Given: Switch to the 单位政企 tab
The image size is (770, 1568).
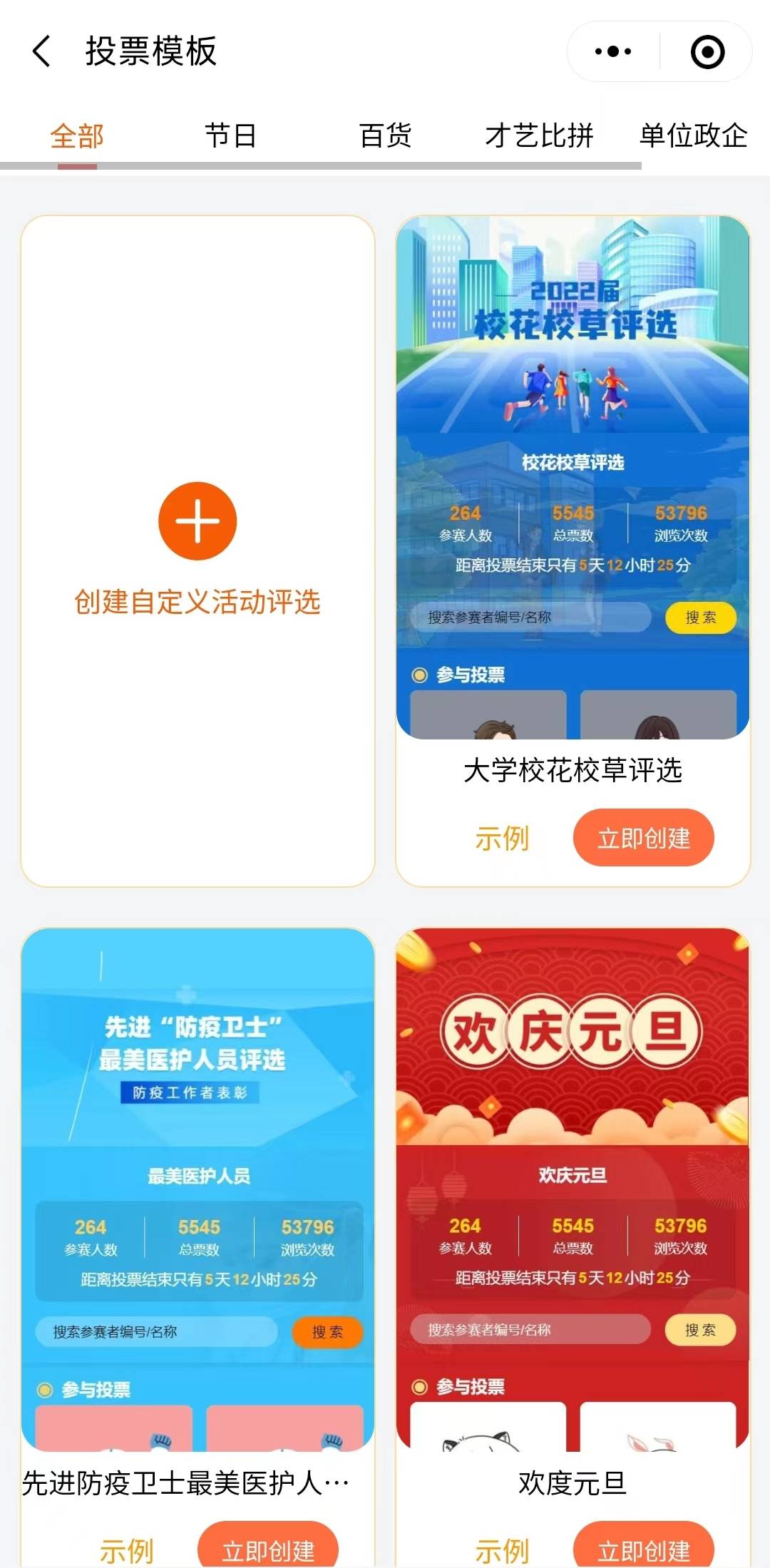Looking at the screenshot, I should (693, 135).
